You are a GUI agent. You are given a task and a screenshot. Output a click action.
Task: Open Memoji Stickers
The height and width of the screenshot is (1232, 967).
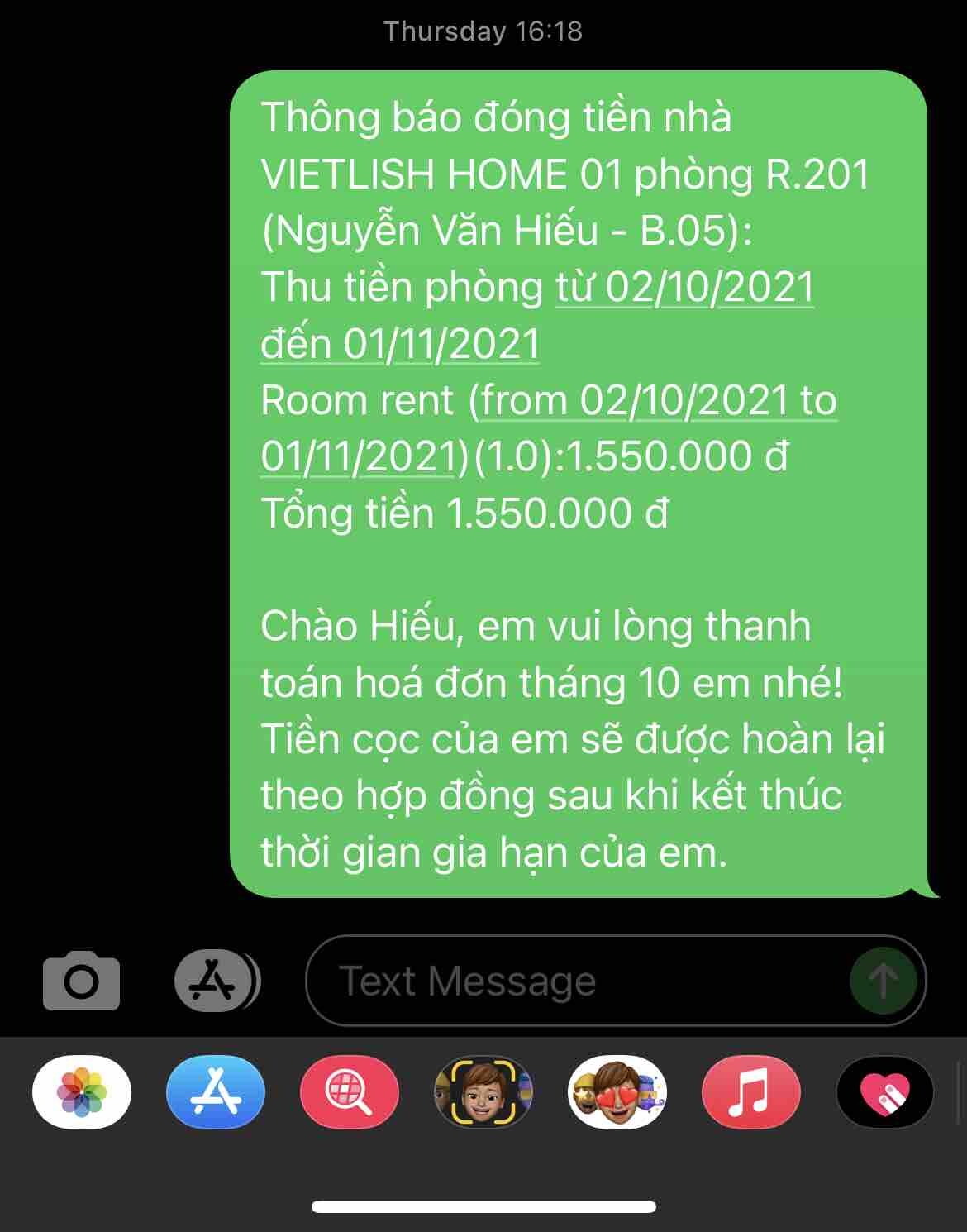tap(617, 1091)
